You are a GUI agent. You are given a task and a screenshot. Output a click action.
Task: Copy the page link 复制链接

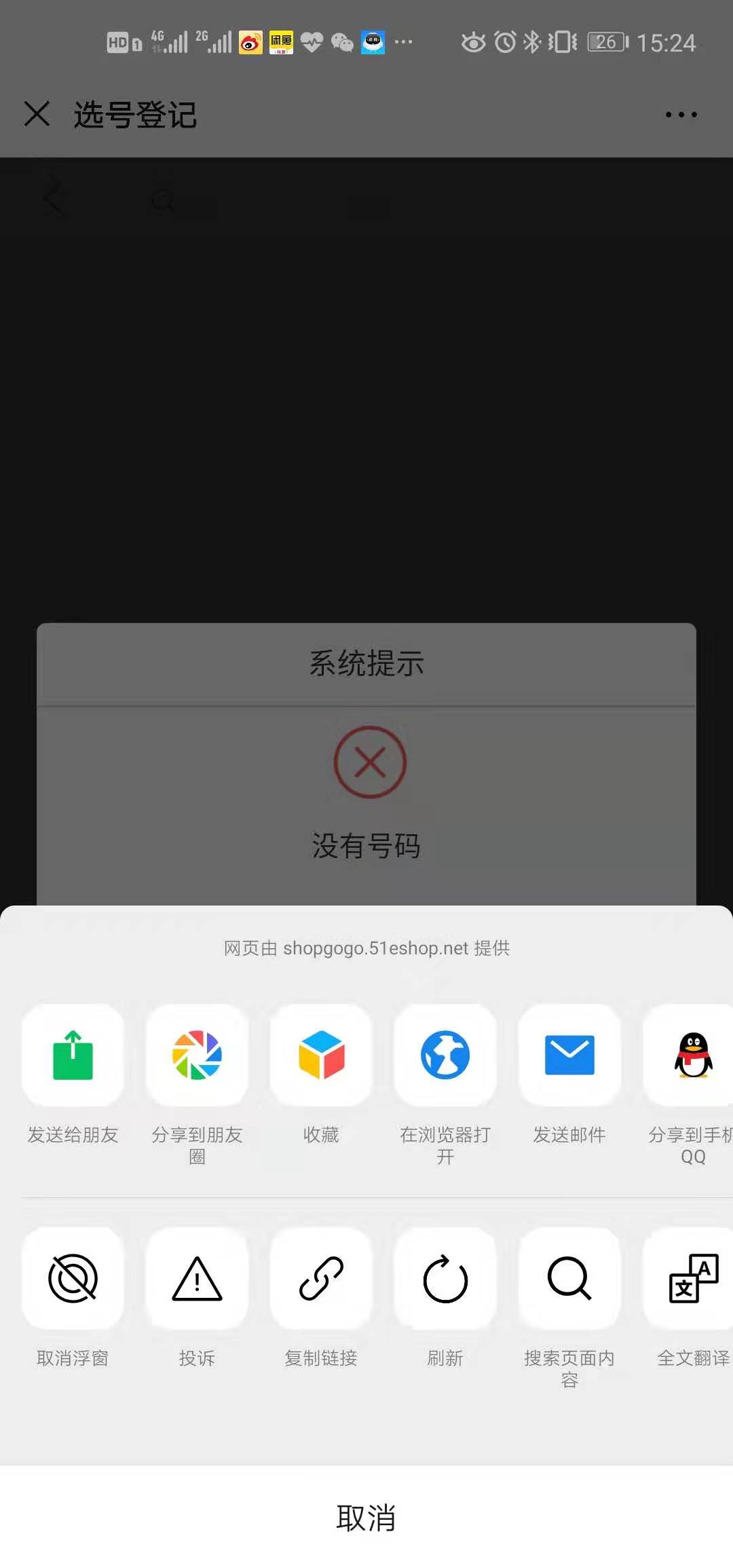click(x=321, y=1279)
